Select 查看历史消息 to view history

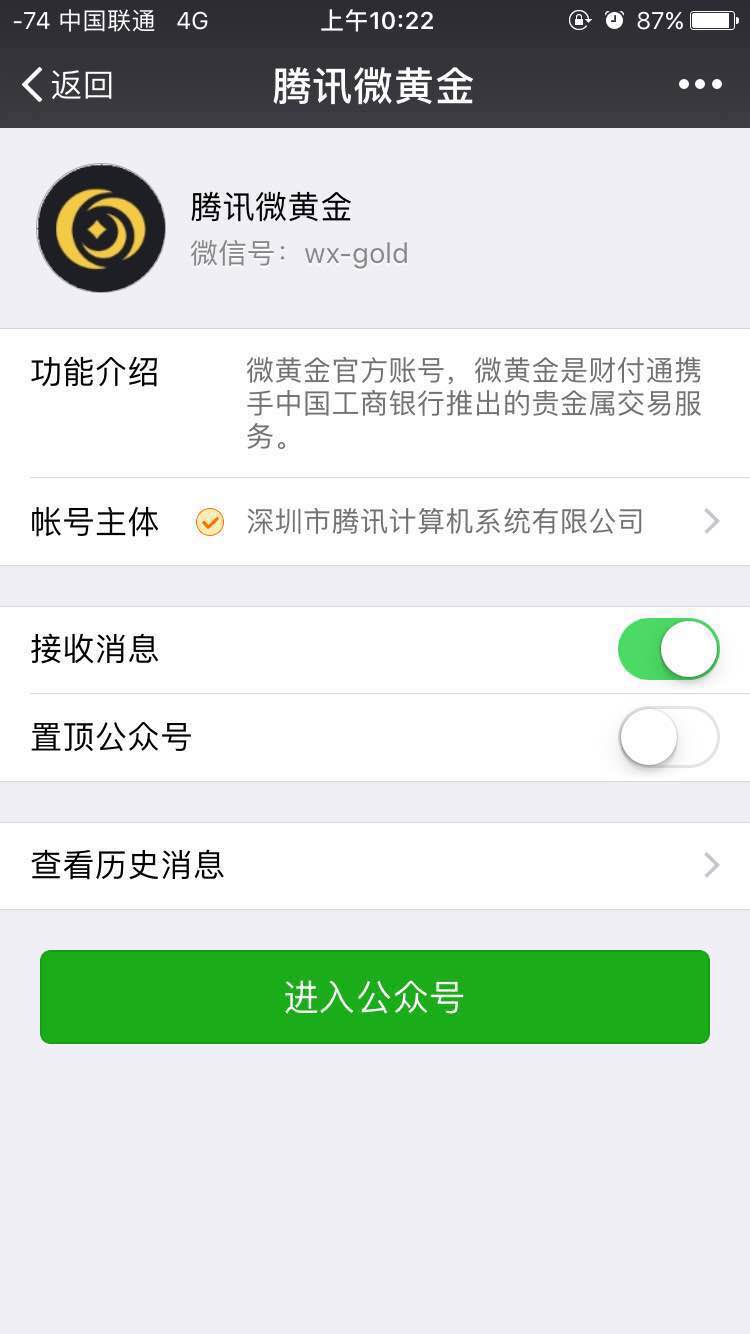coord(125,865)
